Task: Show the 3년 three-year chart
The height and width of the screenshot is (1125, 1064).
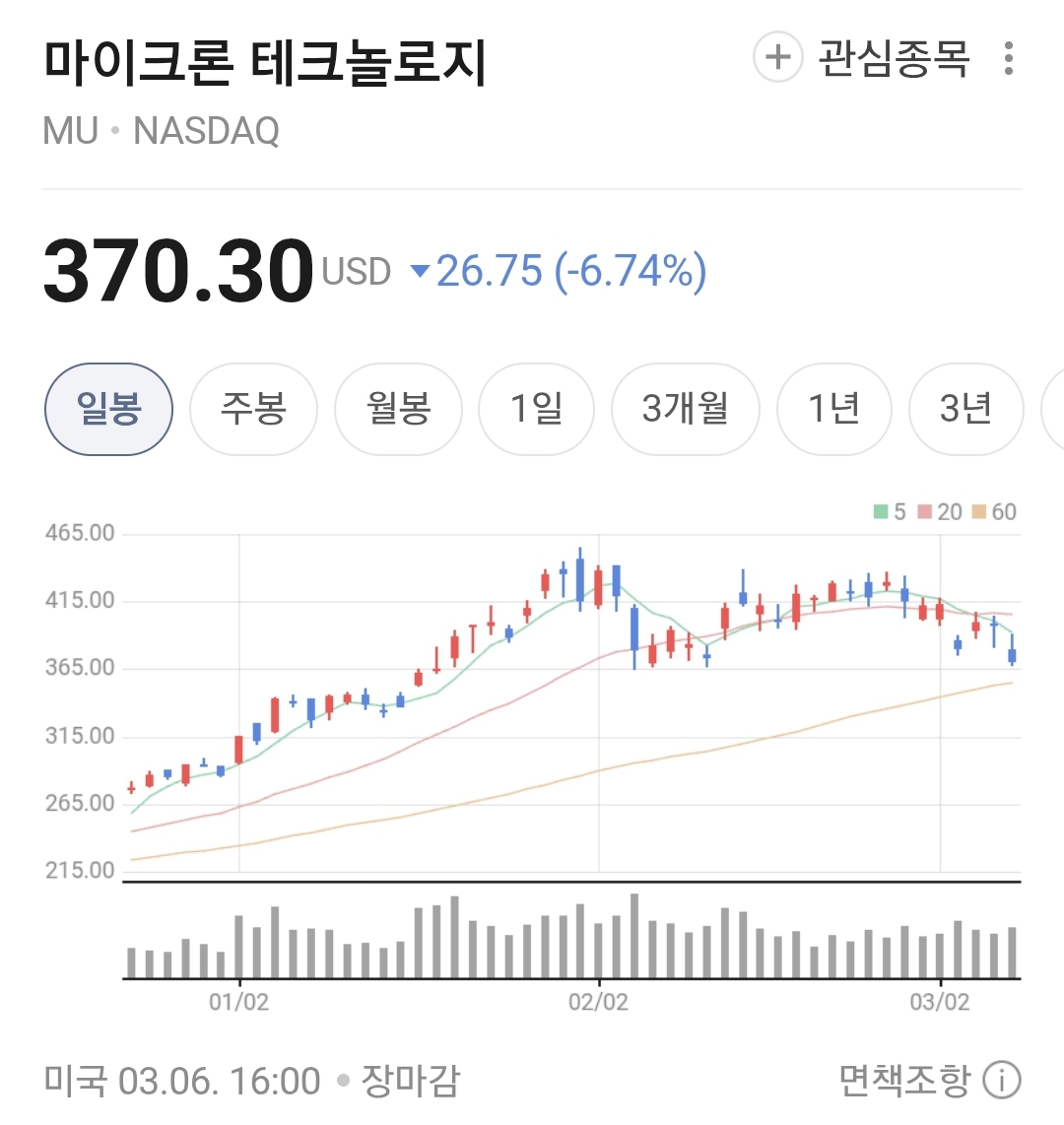Action: (x=964, y=409)
